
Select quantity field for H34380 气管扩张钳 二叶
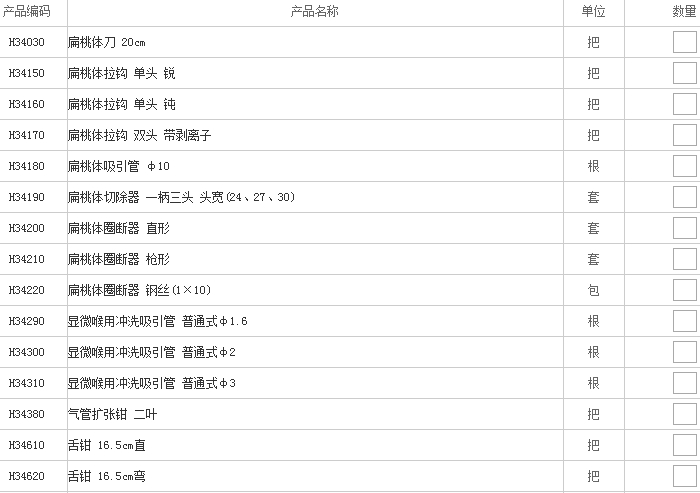point(684,414)
